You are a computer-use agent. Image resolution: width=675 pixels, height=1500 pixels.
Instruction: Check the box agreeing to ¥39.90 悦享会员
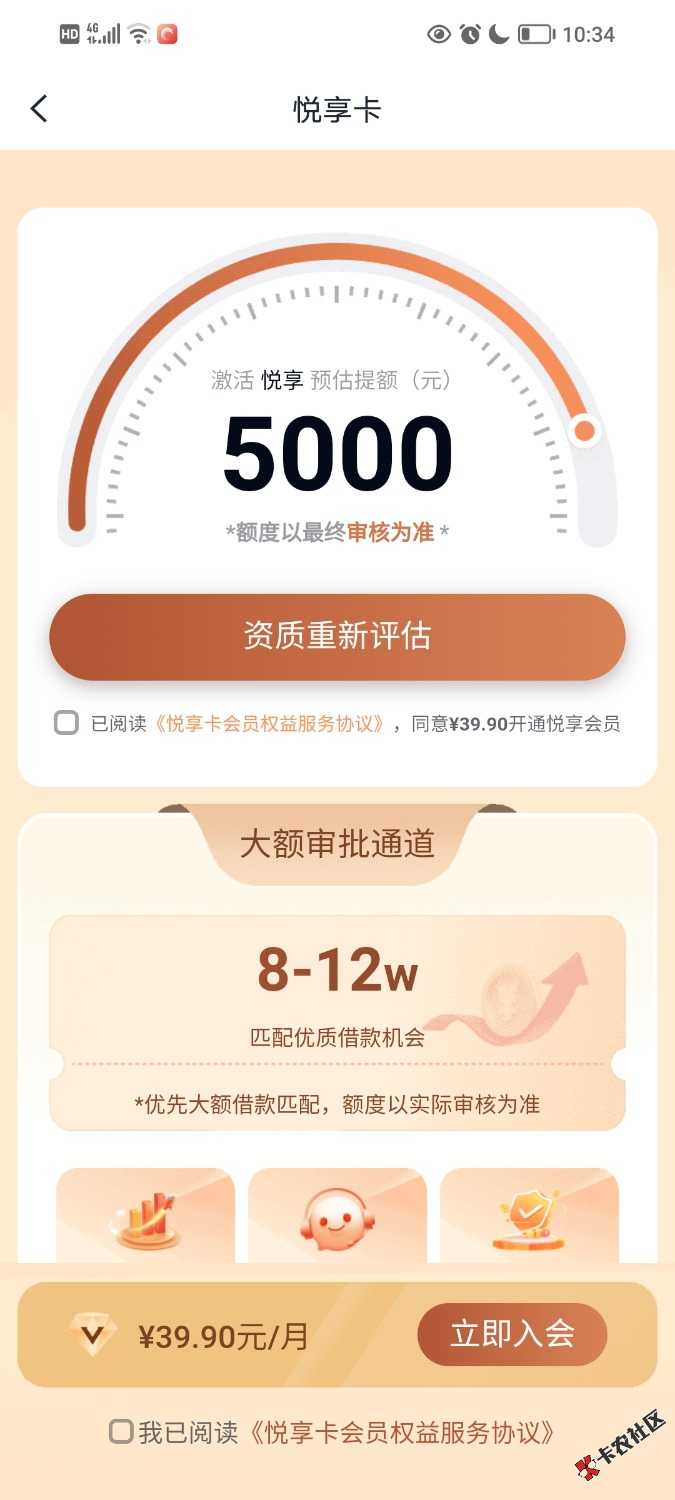point(66,723)
